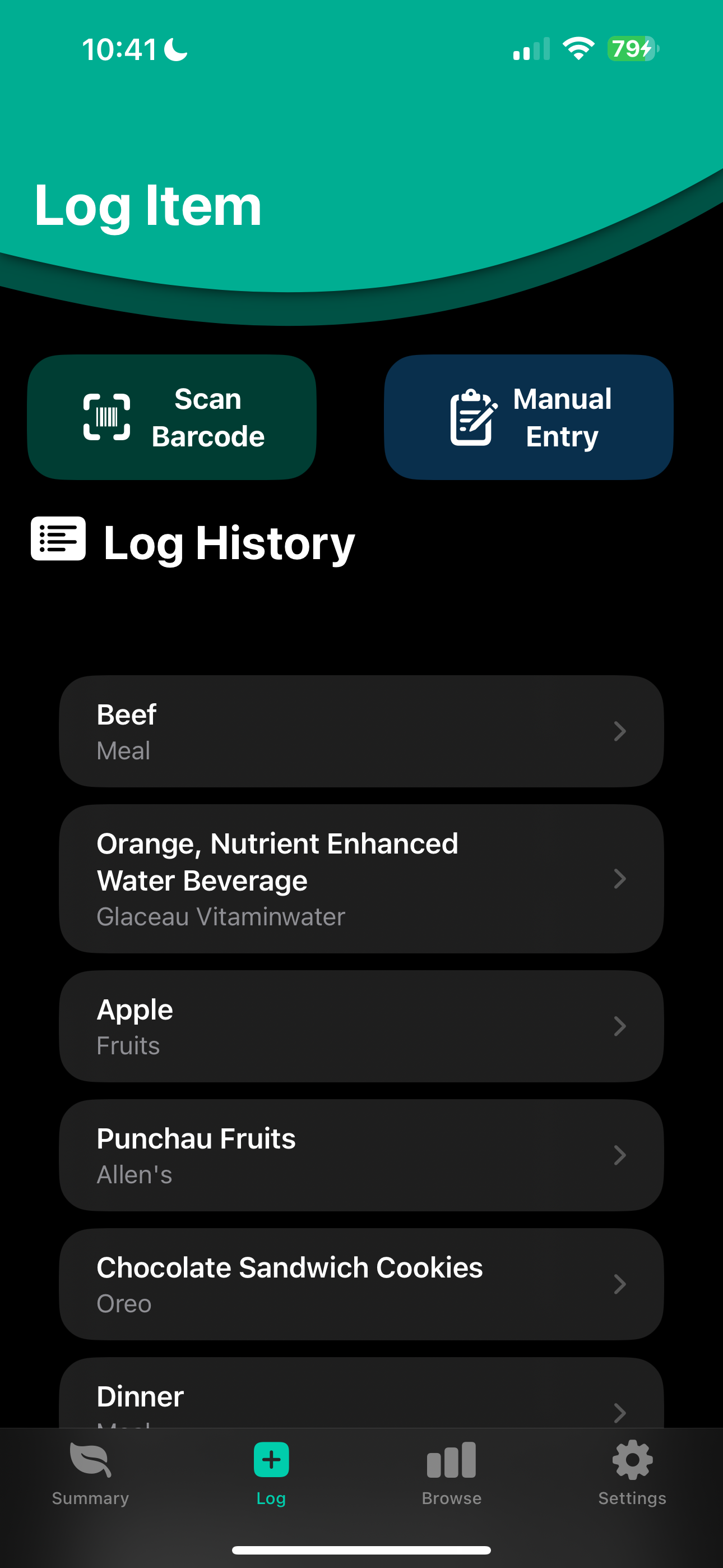Image resolution: width=723 pixels, height=1568 pixels.
Task: View the Apple fruits log entry
Action: [361, 1026]
